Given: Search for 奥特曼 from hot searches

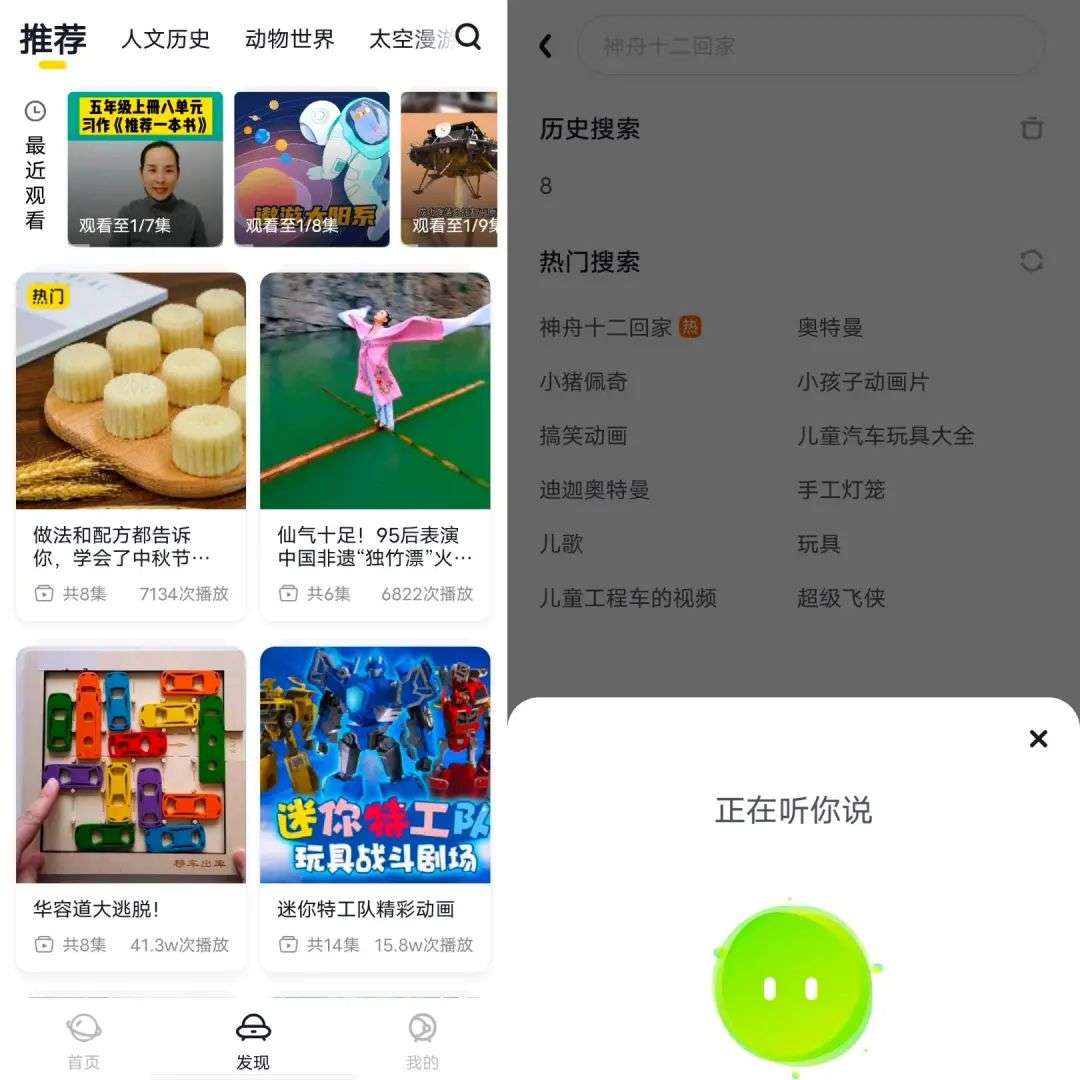Looking at the screenshot, I should (x=830, y=328).
